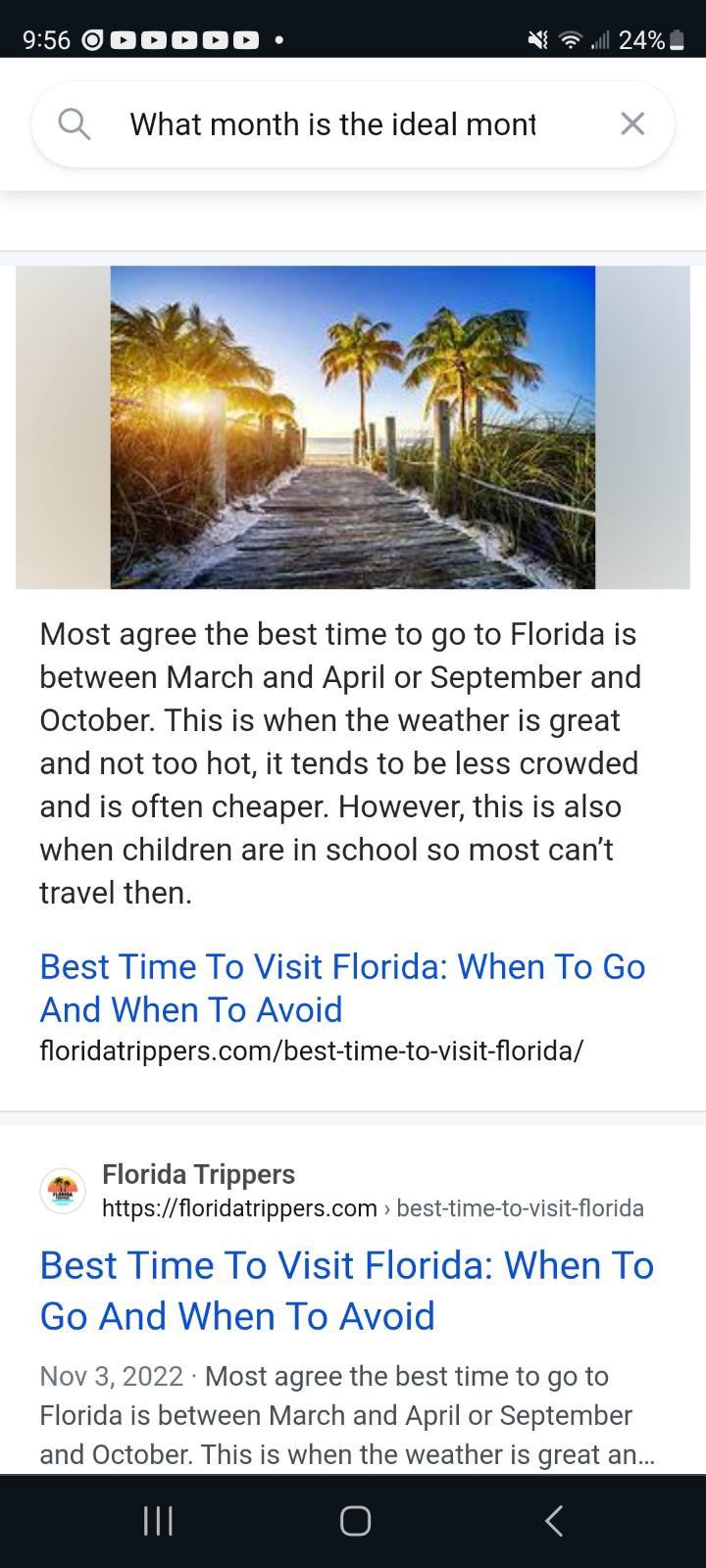Image resolution: width=706 pixels, height=1568 pixels.
Task: Go back using the system back button
Action: point(553,1520)
